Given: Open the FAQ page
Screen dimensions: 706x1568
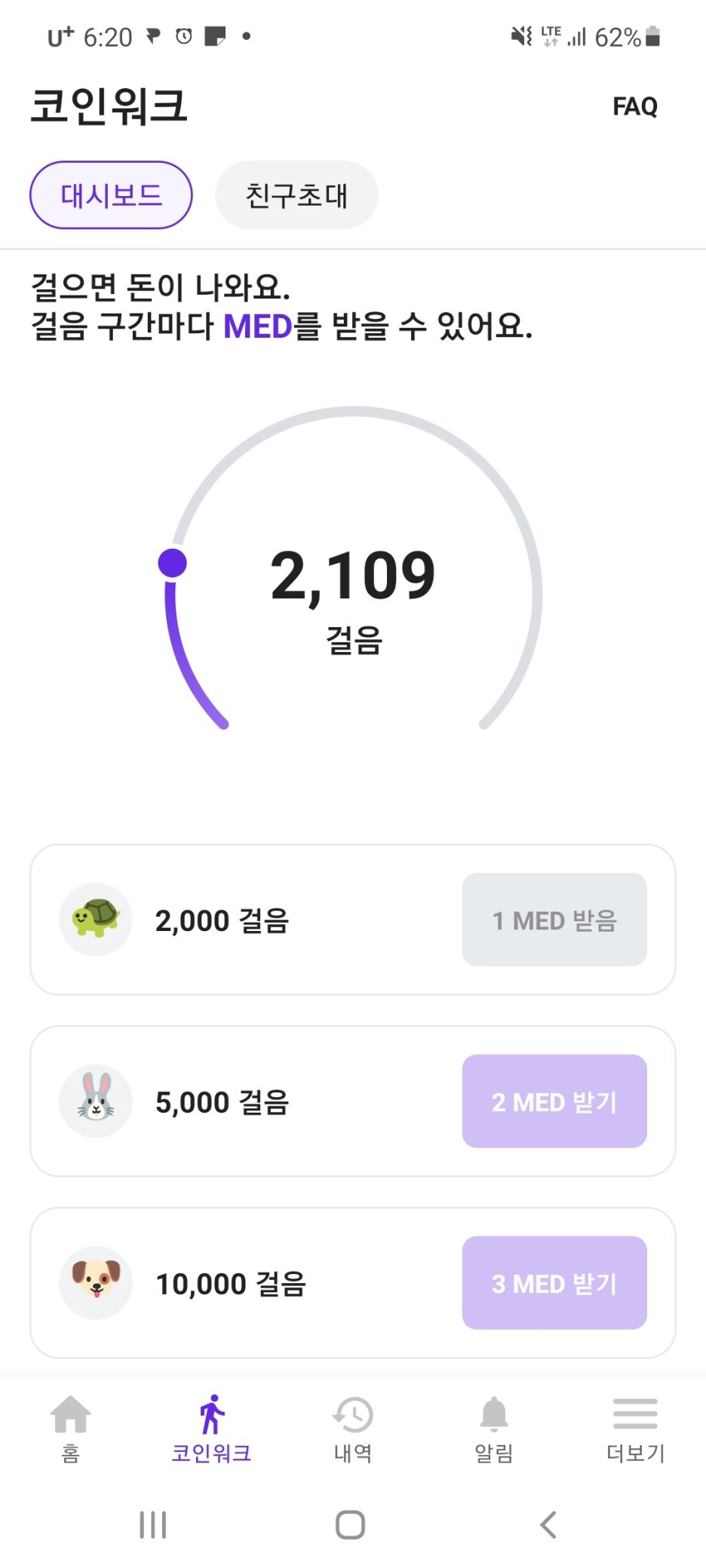Looking at the screenshot, I should pos(634,106).
